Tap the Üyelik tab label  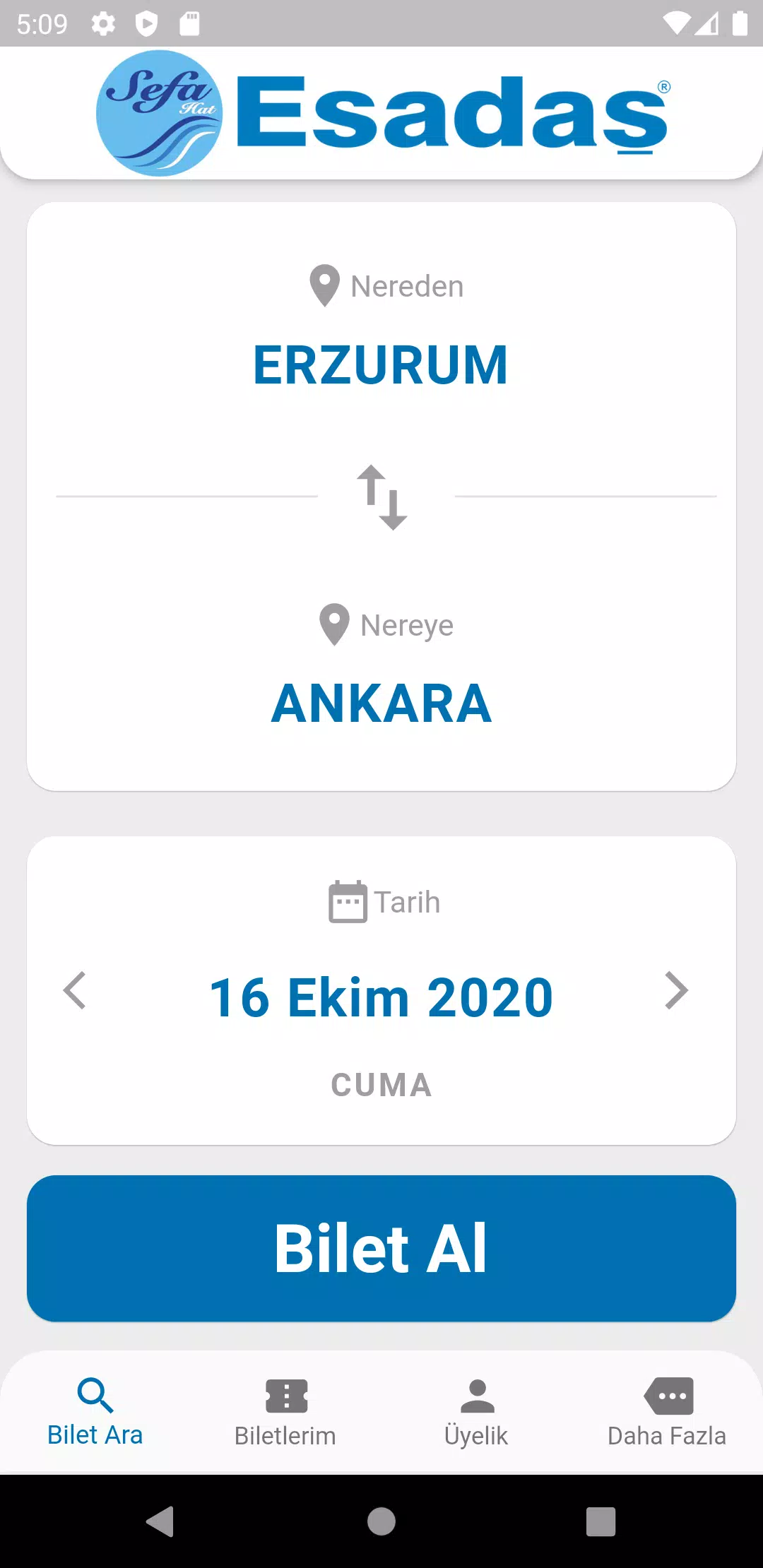point(476,1434)
